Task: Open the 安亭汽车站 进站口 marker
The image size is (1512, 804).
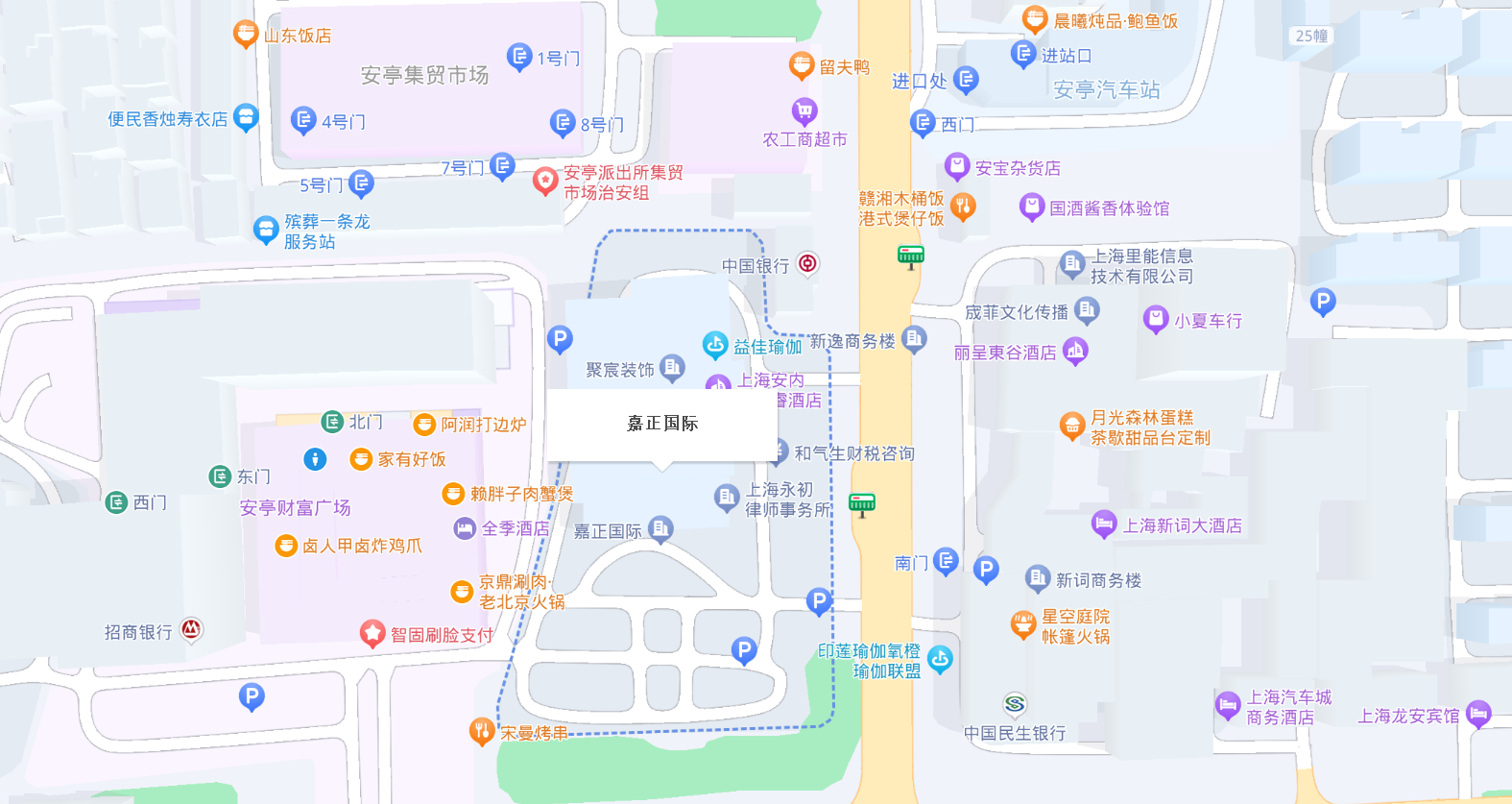Action: click(1023, 54)
